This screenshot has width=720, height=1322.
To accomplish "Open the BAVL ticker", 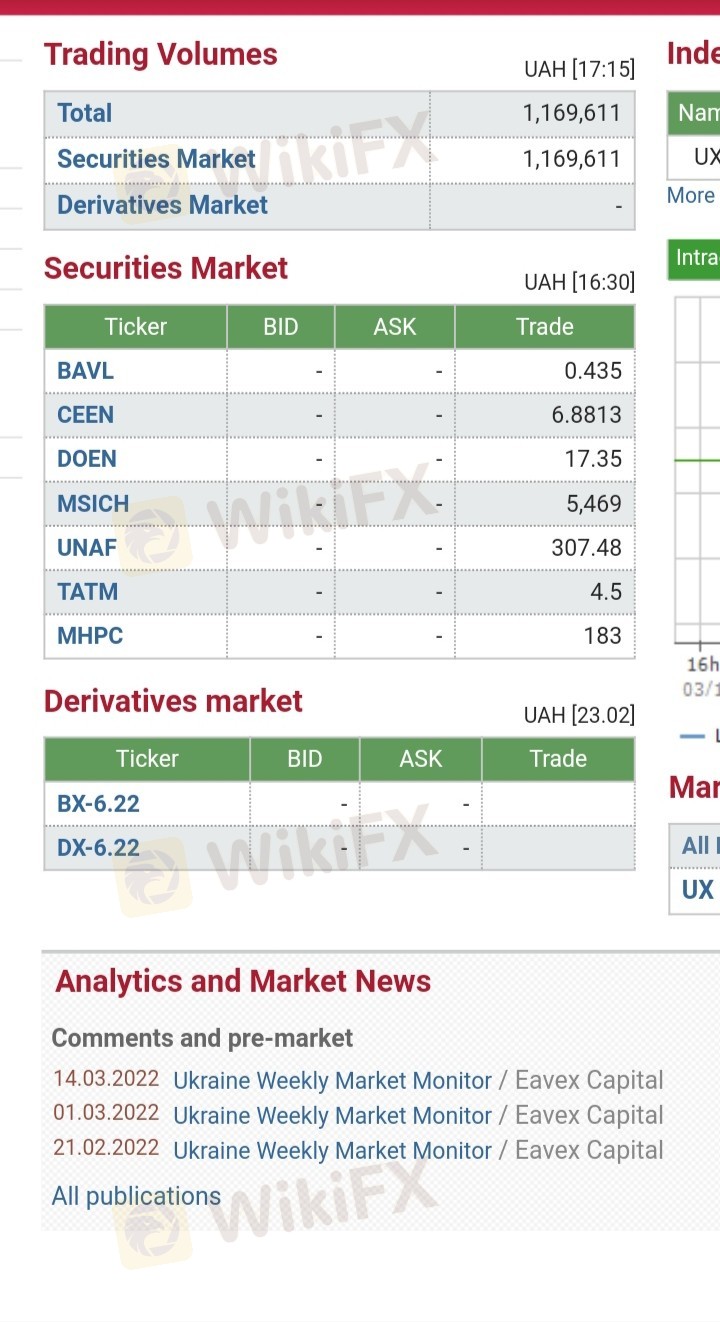I will (86, 371).
